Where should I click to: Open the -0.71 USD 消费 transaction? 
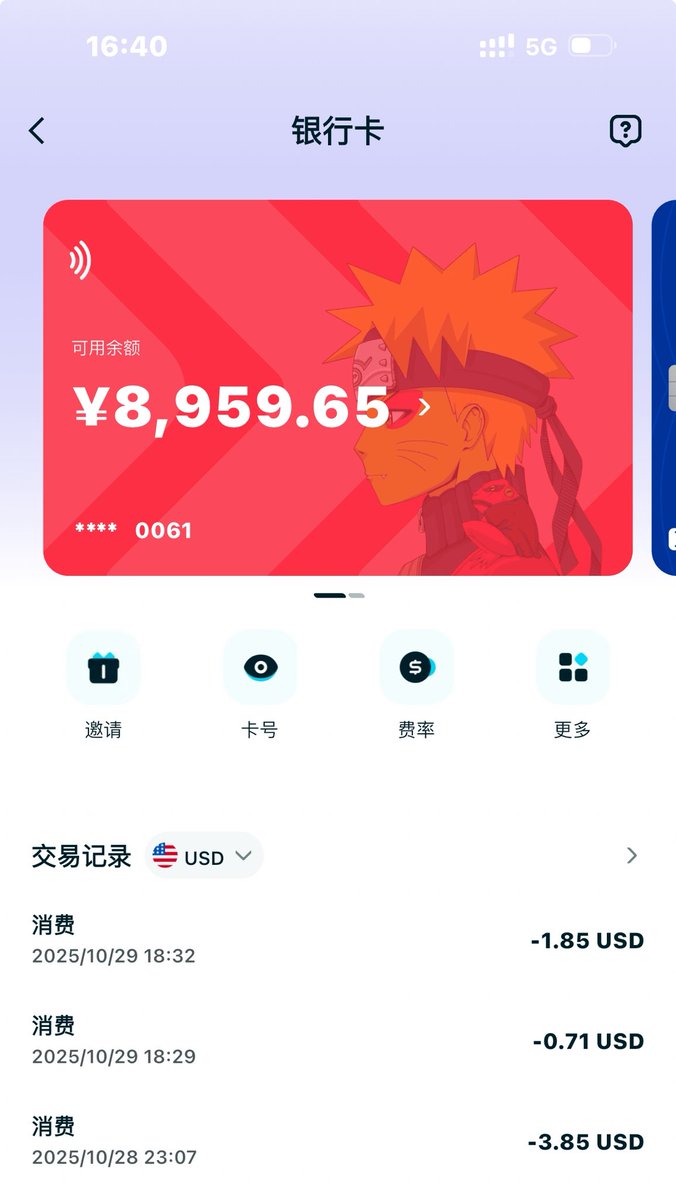(338, 1040)
